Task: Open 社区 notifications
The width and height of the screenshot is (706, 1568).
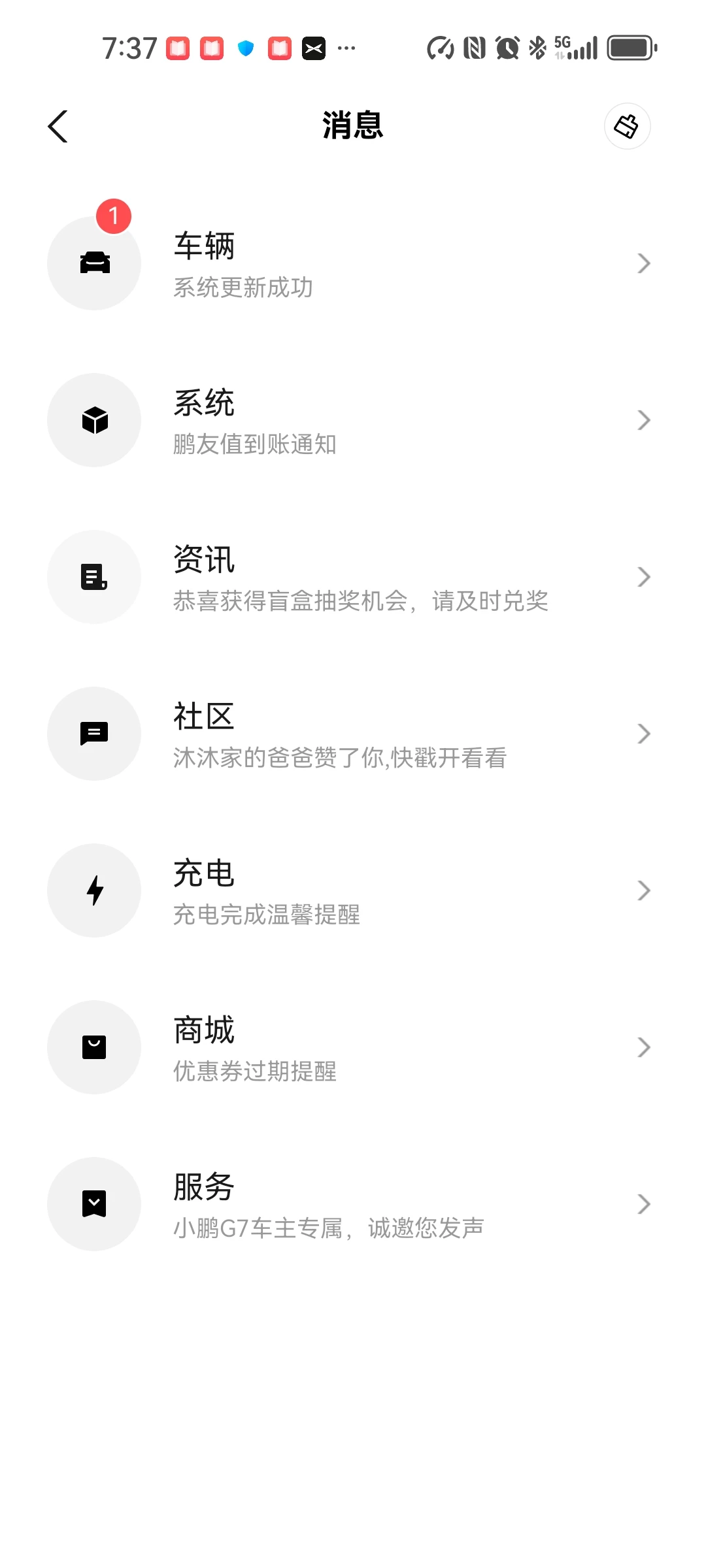Action: (353, 734)
